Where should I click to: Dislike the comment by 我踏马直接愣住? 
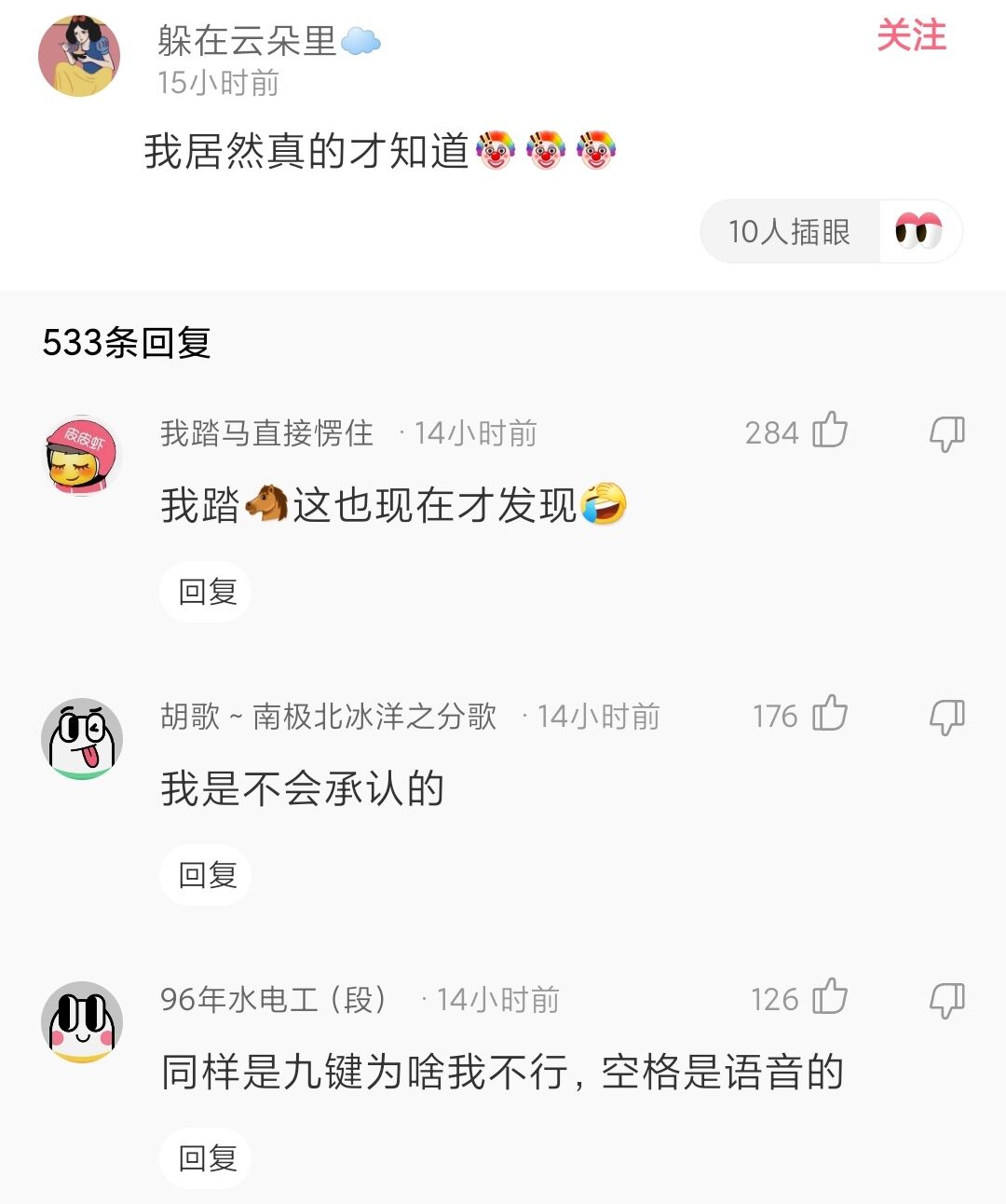point(946,433)
